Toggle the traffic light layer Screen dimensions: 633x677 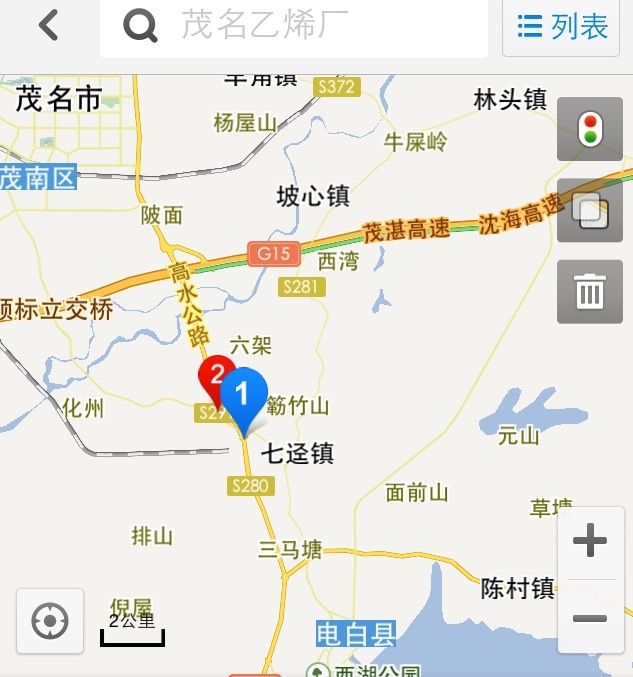(x=590, y=129)
